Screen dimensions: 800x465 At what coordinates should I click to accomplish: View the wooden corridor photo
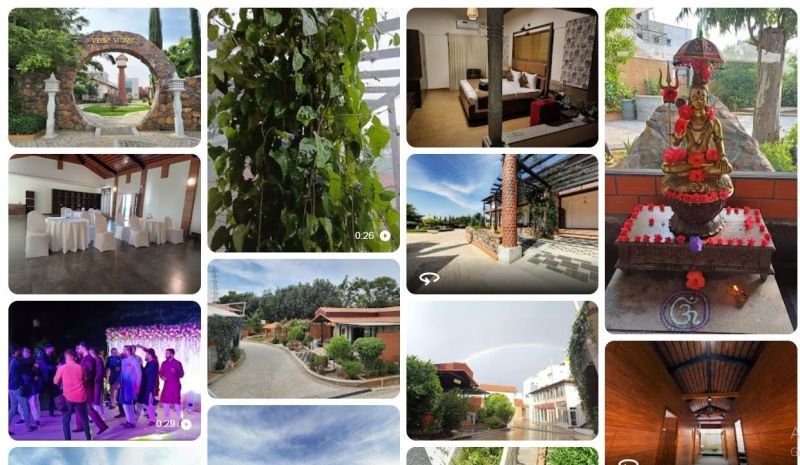click(x=700, y=402)
